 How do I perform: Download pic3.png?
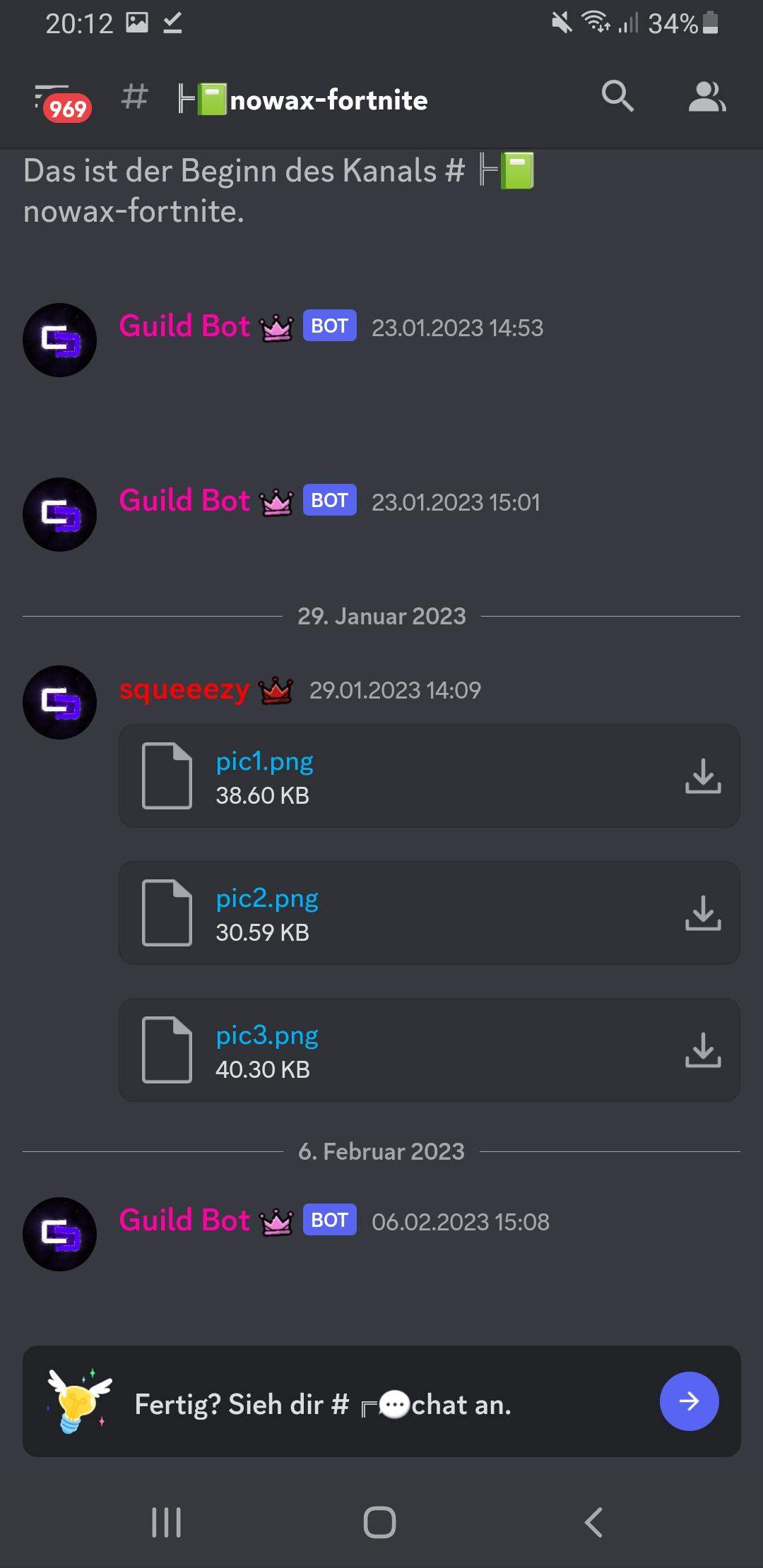point(702,1050)
